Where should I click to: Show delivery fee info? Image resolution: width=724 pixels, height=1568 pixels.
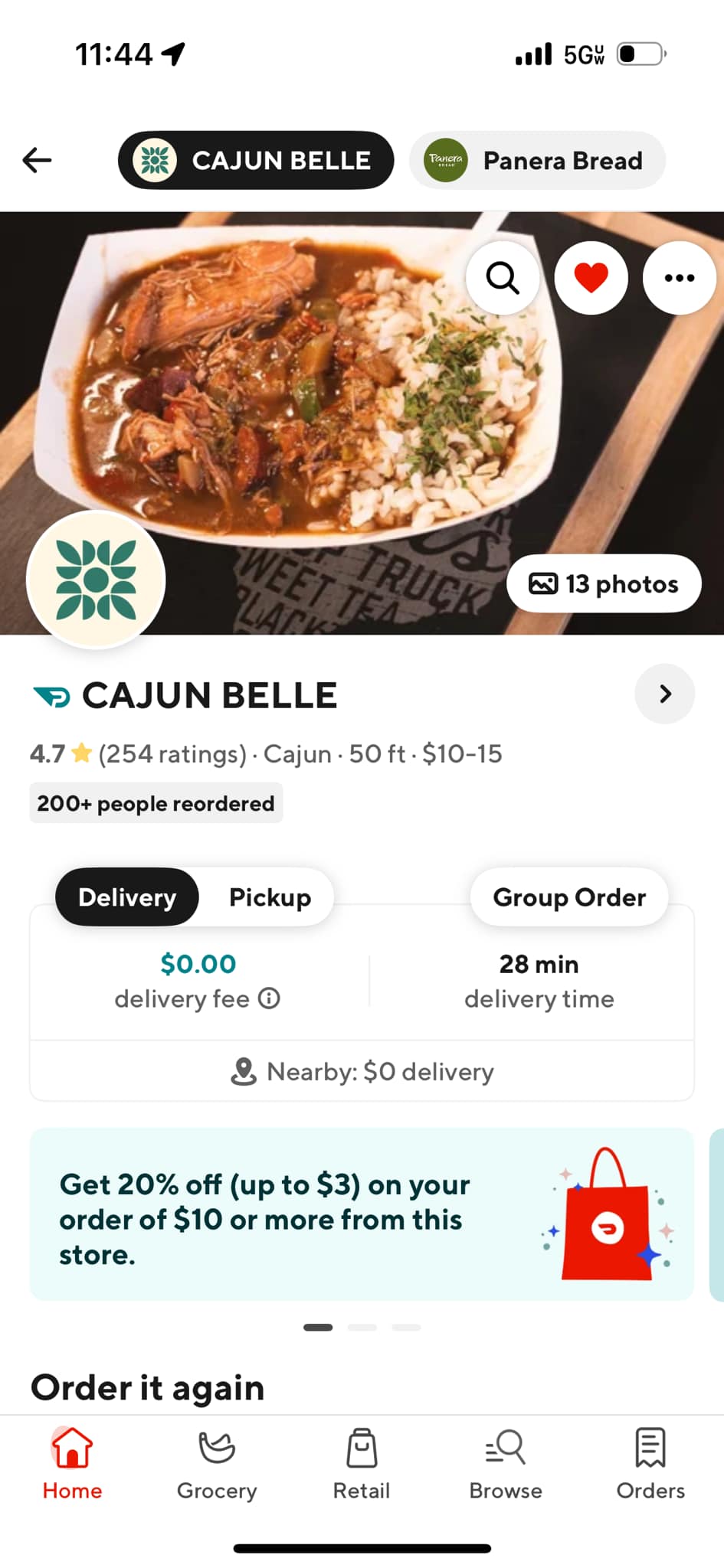coord(269,998)
